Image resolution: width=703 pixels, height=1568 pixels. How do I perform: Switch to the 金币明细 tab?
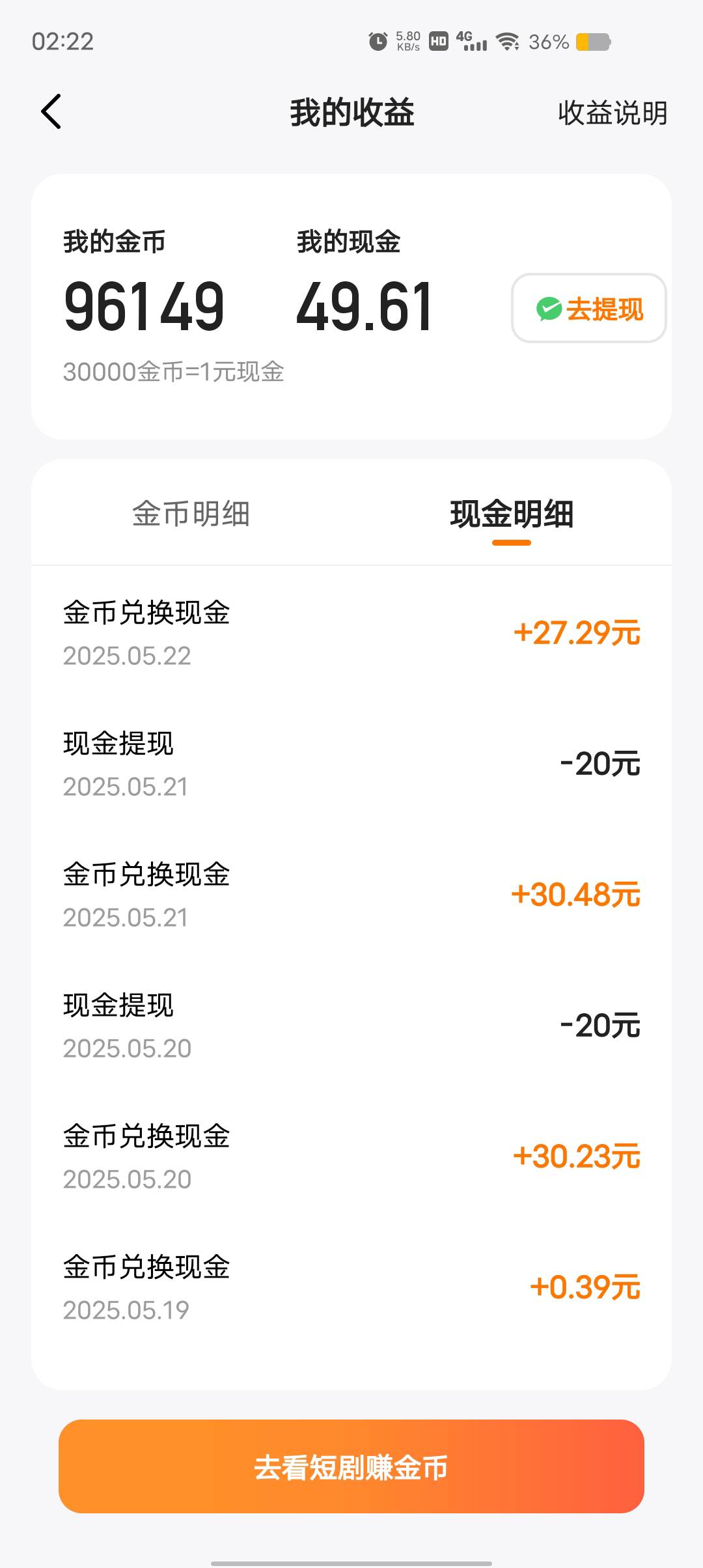(x=191, y=513)
